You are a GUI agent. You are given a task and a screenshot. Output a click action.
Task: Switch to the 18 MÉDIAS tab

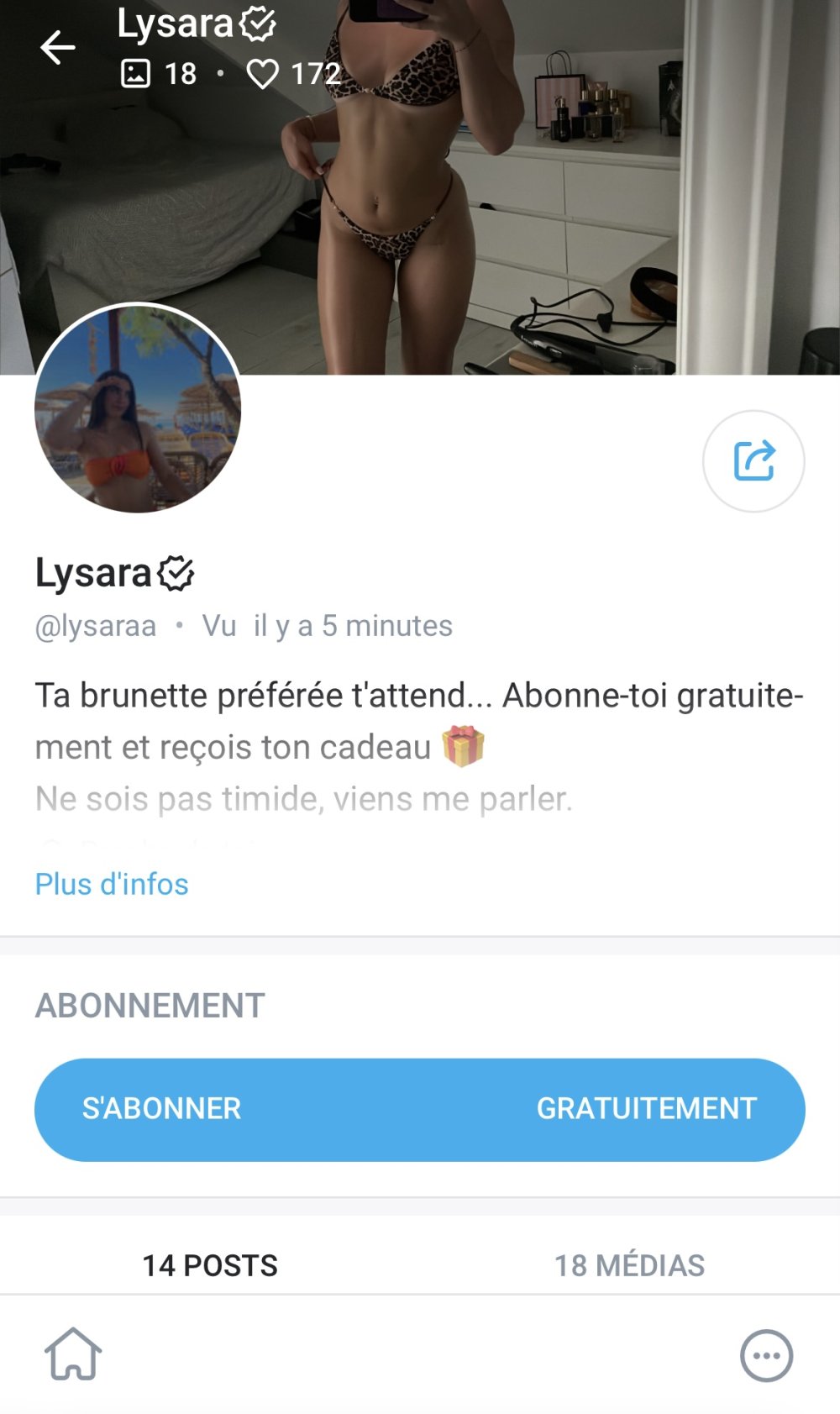[629, 1265]
